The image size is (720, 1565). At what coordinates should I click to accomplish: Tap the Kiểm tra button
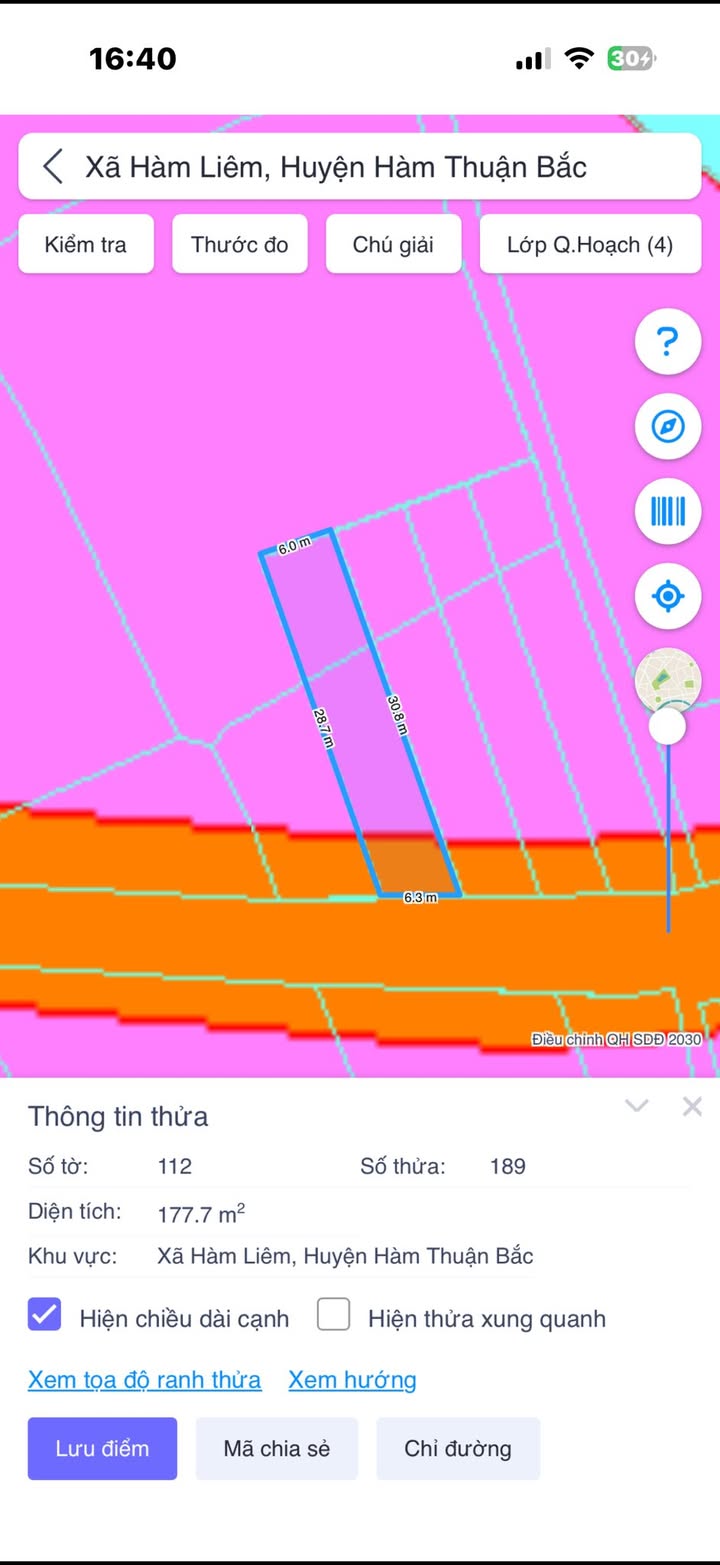86,244
